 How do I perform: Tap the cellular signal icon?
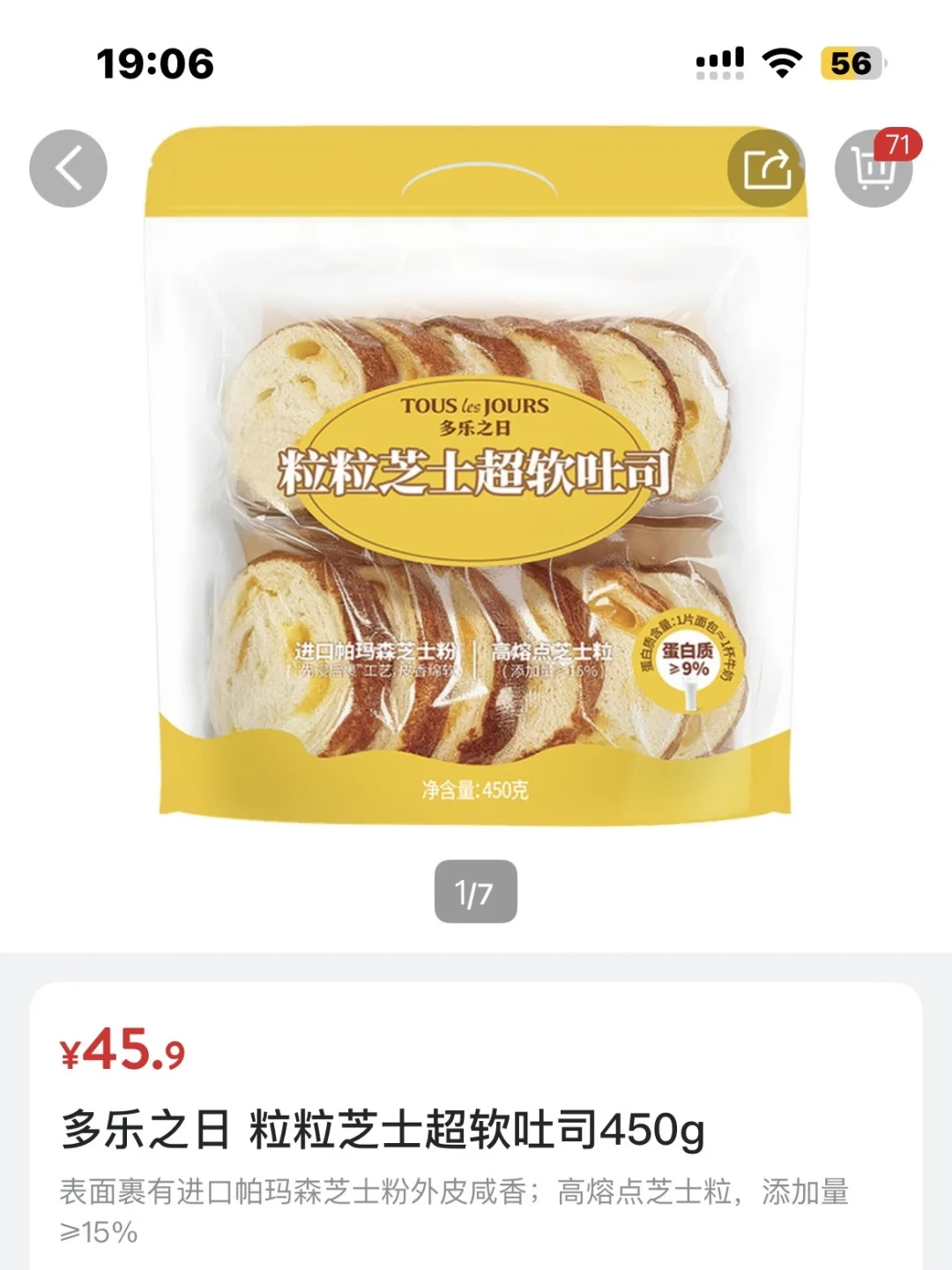coord(718,62)
